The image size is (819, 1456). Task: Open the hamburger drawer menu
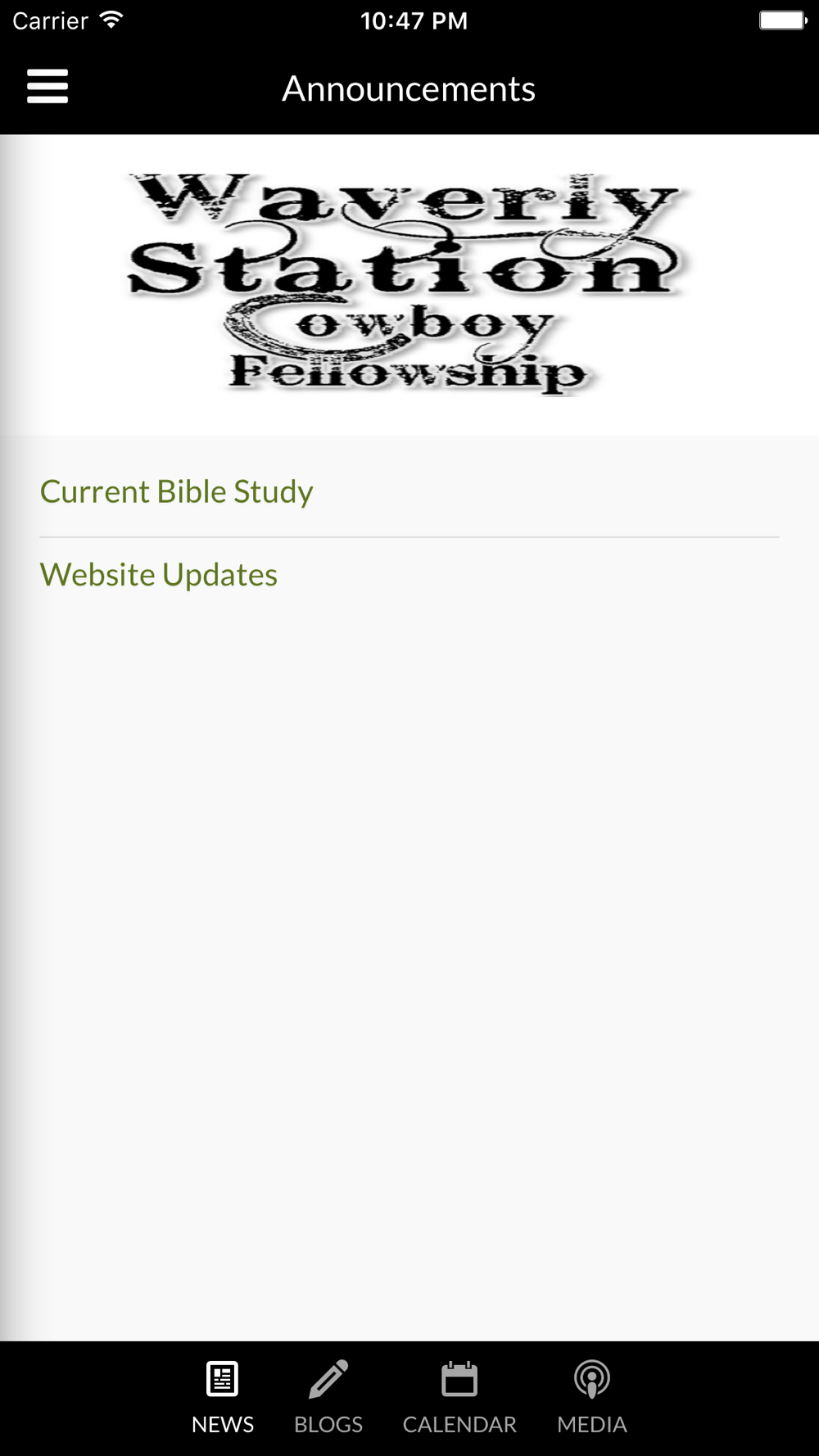tap(48, 87)
